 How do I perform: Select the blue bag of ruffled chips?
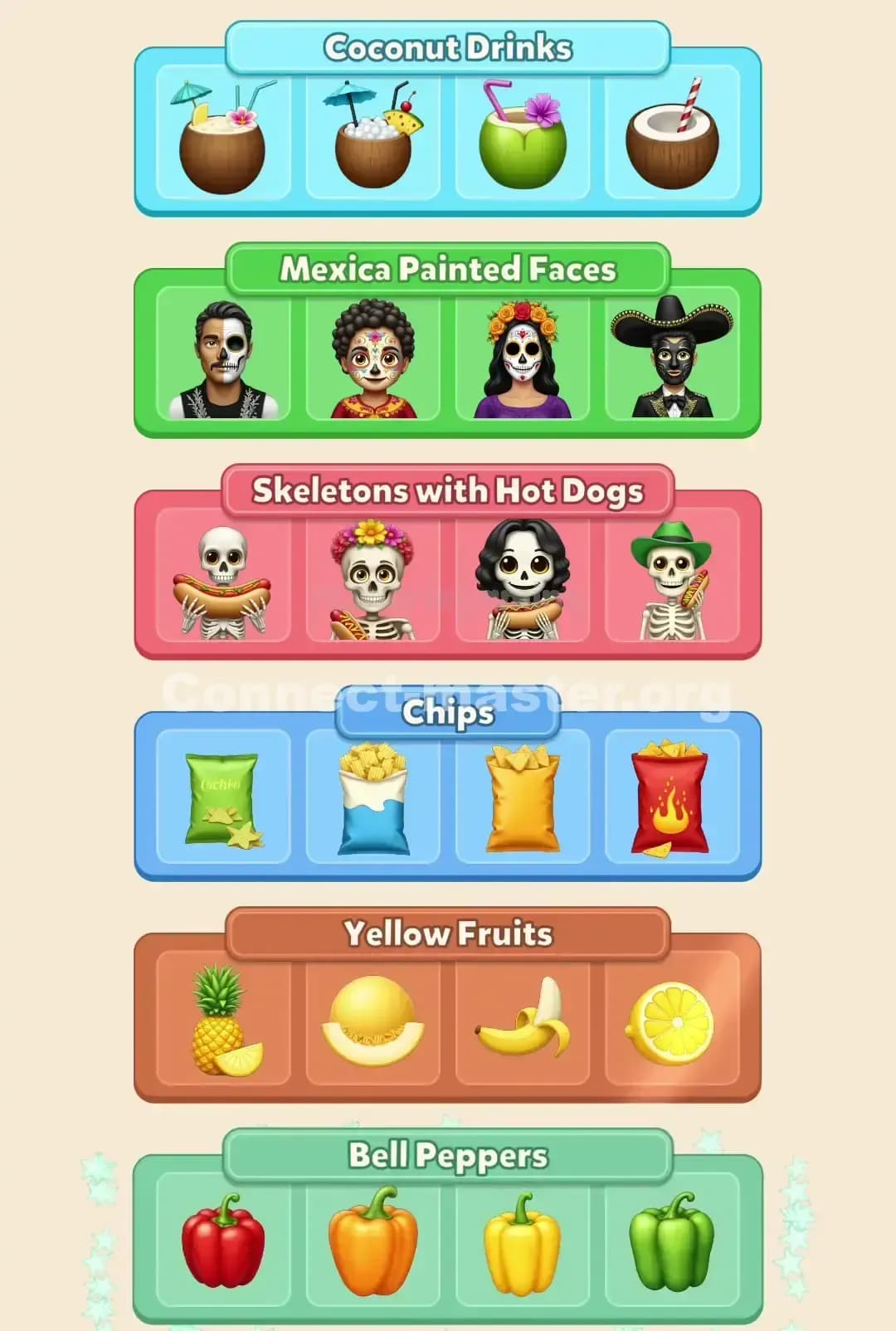(x=371, y=799)
